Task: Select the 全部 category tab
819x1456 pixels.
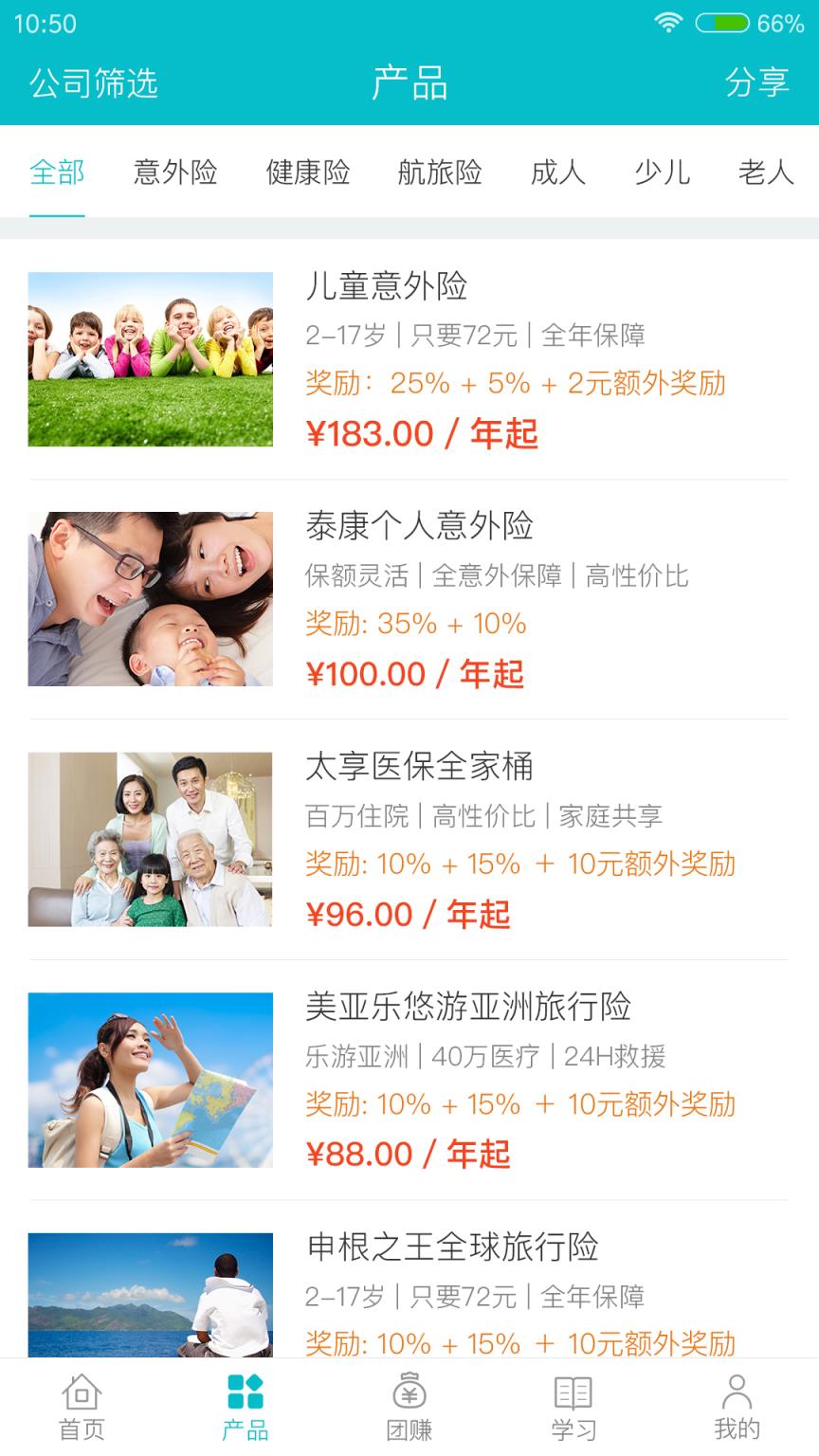Action: (57, 173)
